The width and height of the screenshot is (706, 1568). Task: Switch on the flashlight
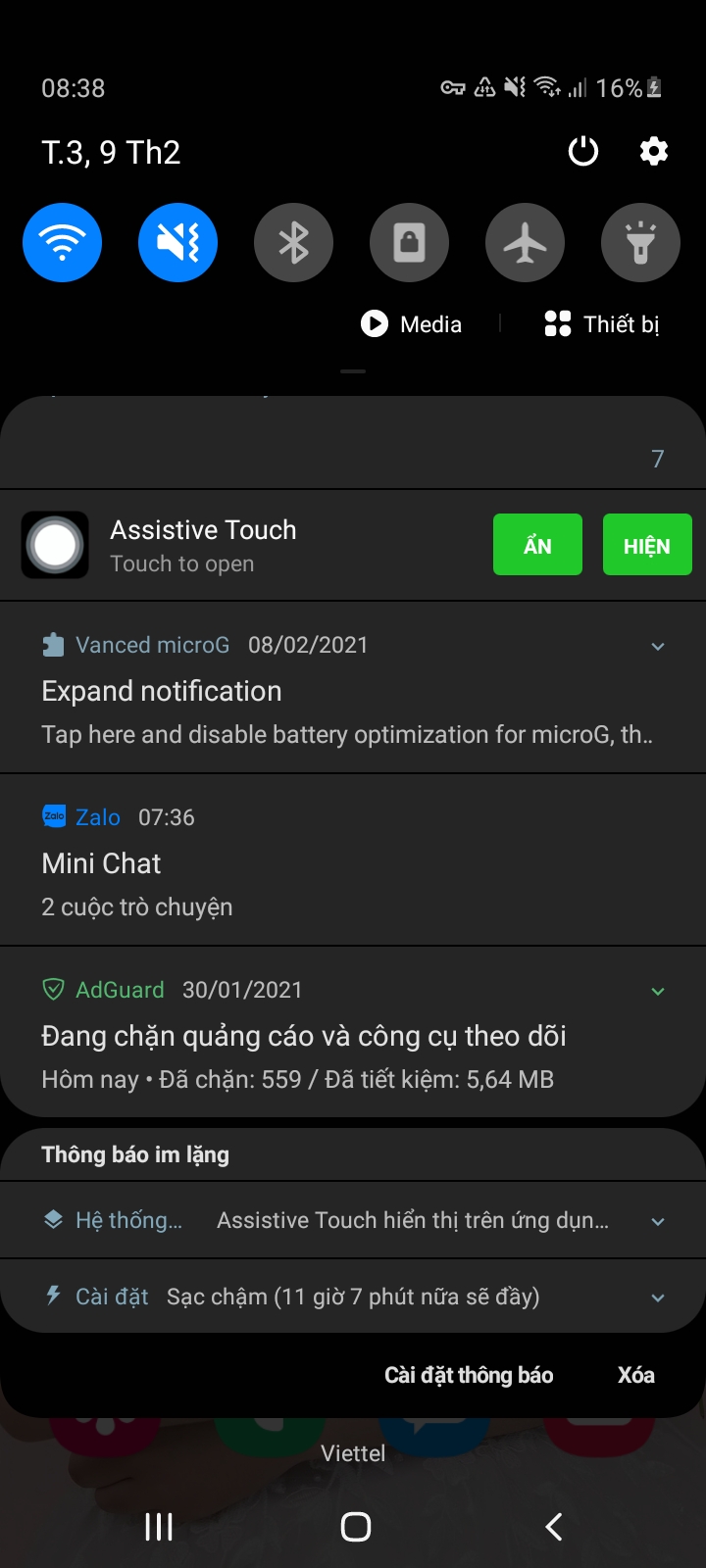coord(640,242)
